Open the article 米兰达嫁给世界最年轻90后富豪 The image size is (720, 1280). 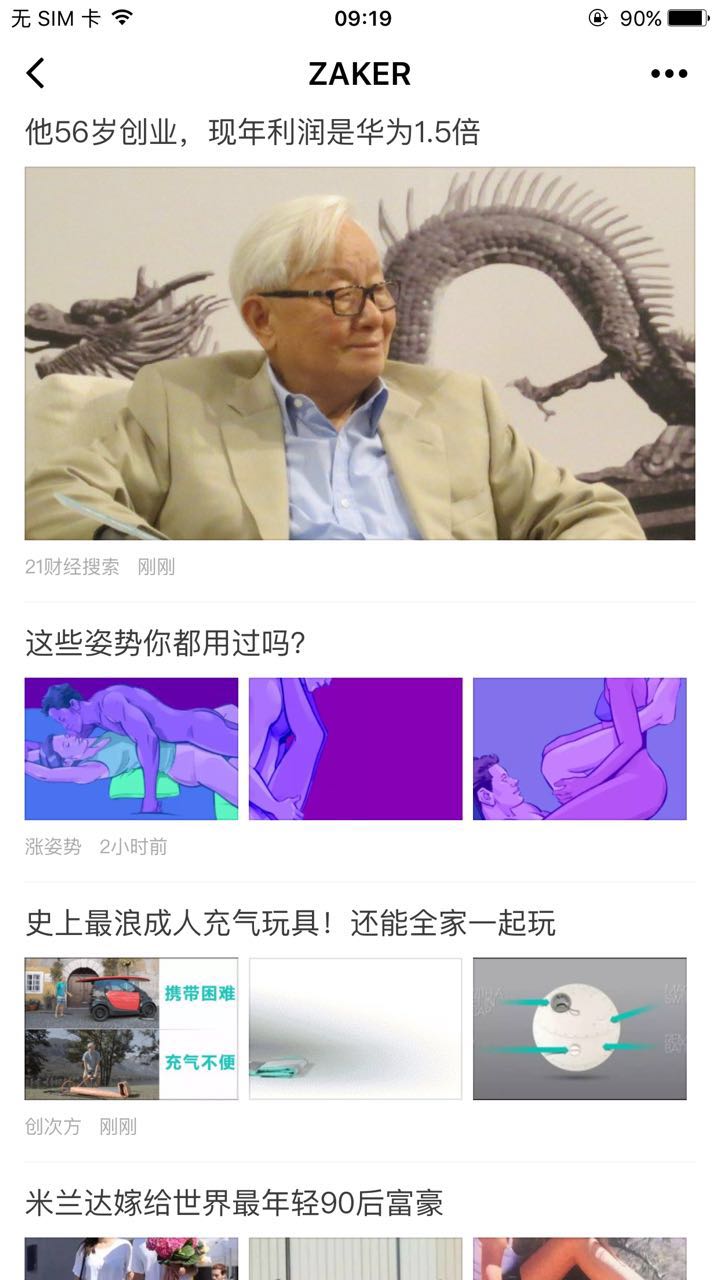234,1202
